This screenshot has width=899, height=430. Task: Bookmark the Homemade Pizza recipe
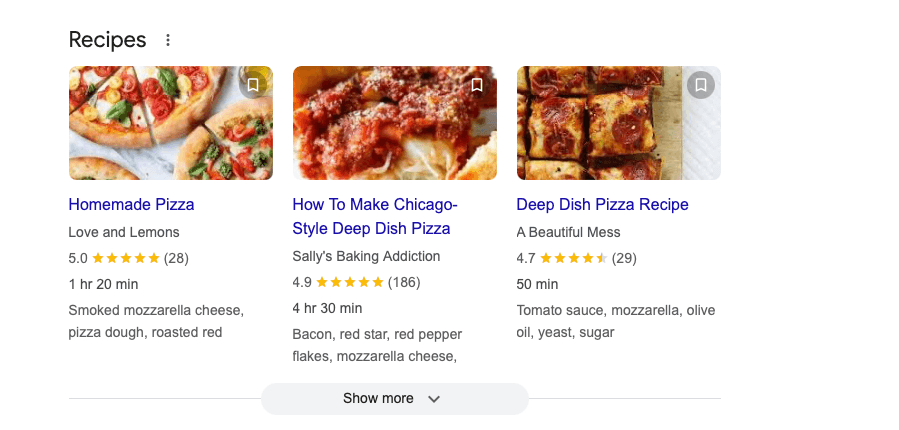point(253,85)
